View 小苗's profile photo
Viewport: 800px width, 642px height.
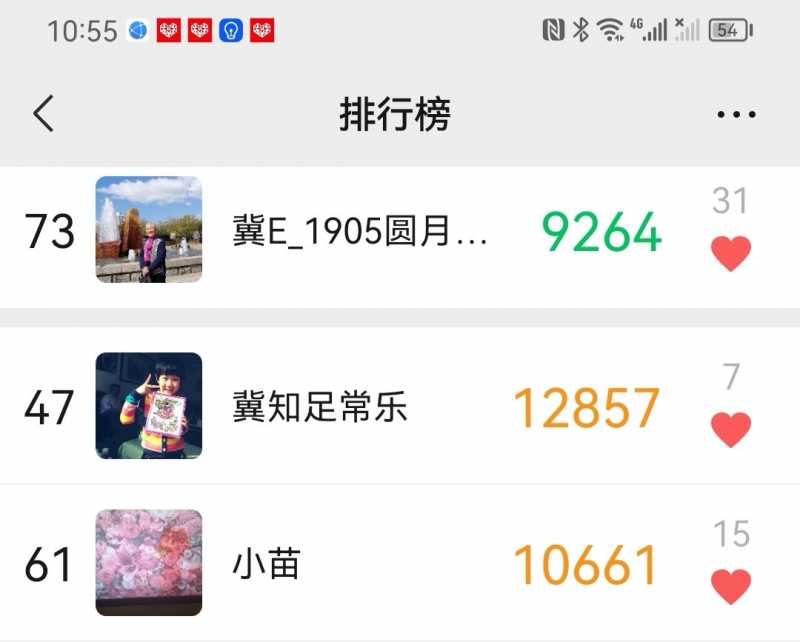tap(149, 563)
